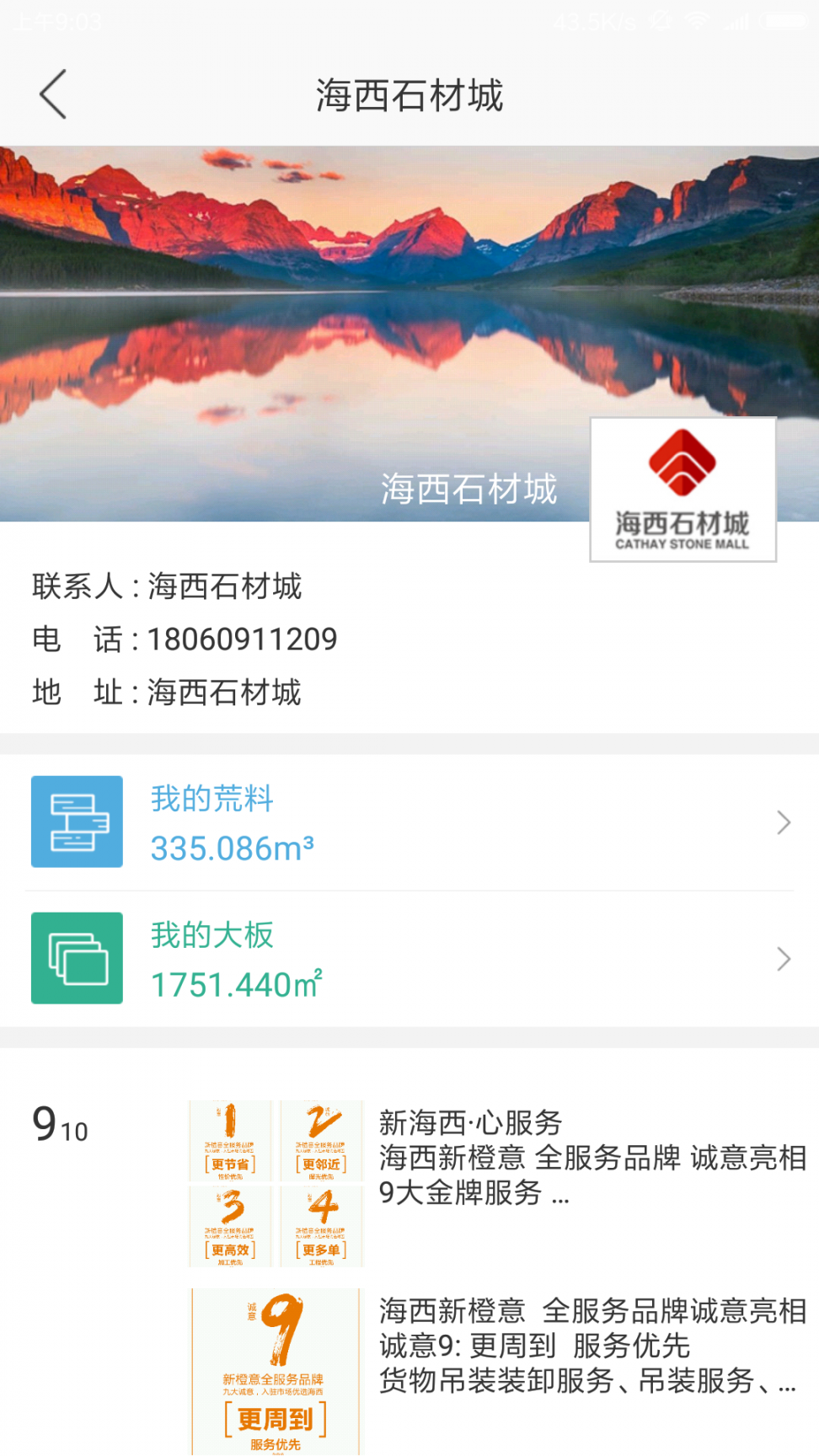Open the 海西石材城 Cathay Stone Mall logo

tap(682, 489)
